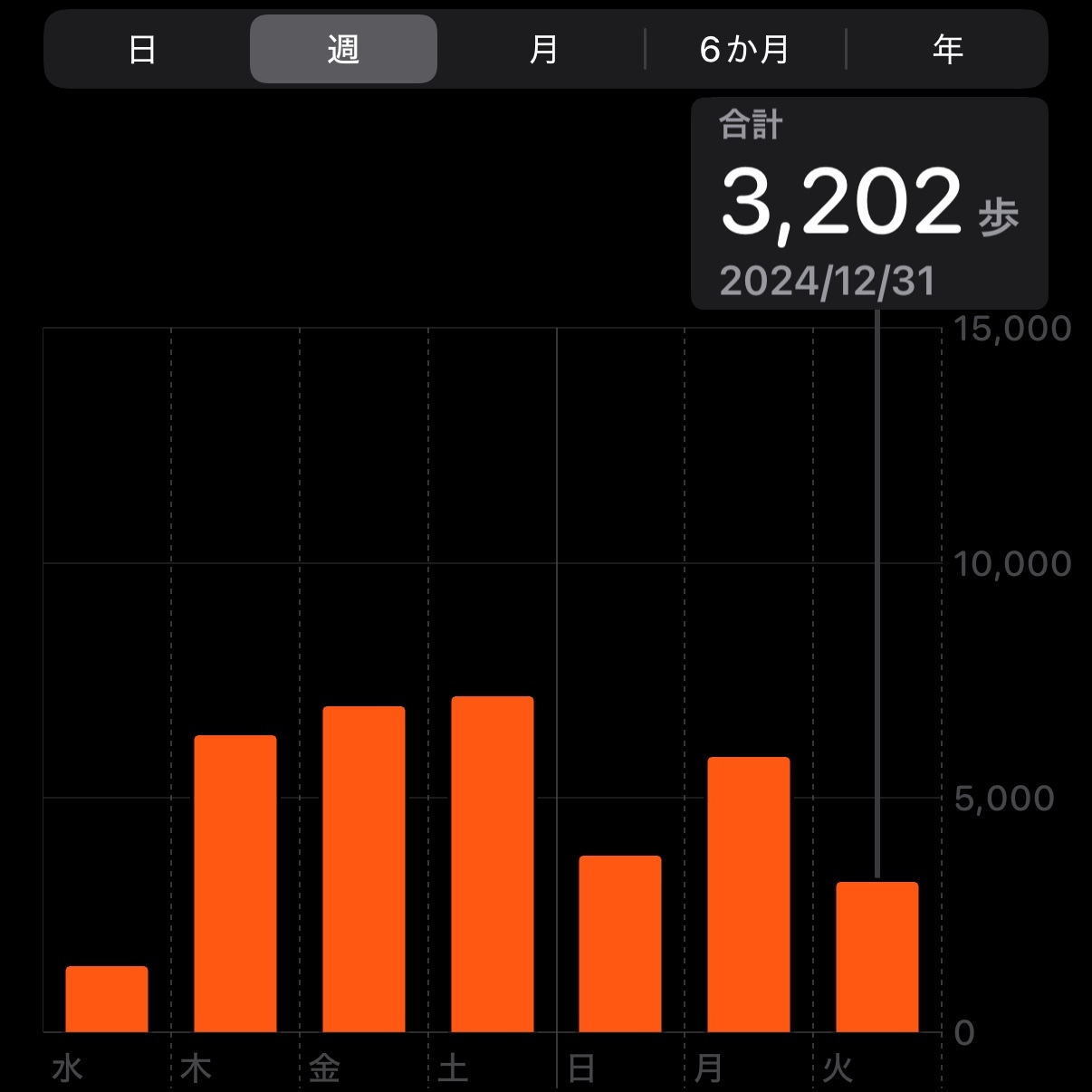Switch to the 月 (month) view
Image resolution: width=1092 pixels, height=1092 pixels.
[543, 50]
